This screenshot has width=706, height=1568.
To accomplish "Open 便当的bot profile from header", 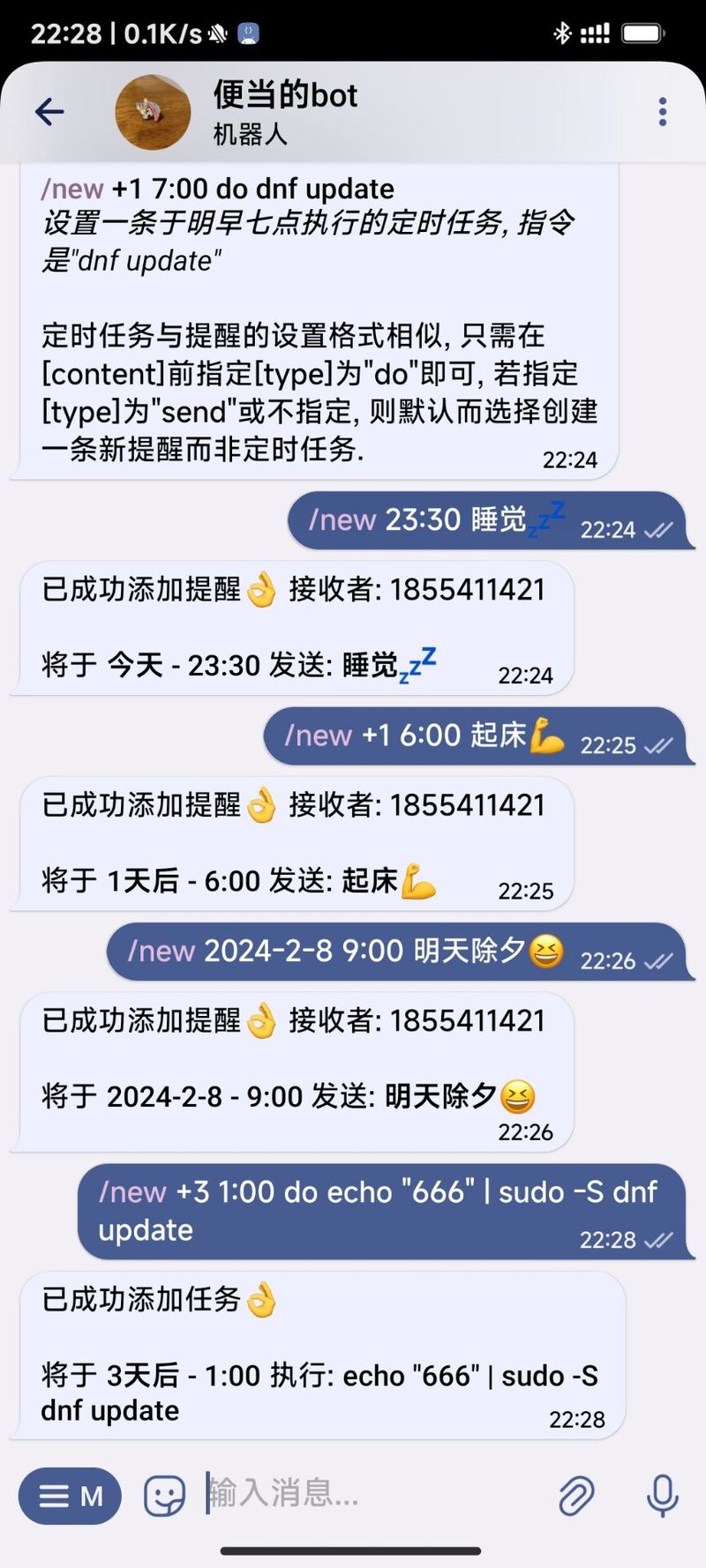I will pyautogui.click(x=285, y=111).
